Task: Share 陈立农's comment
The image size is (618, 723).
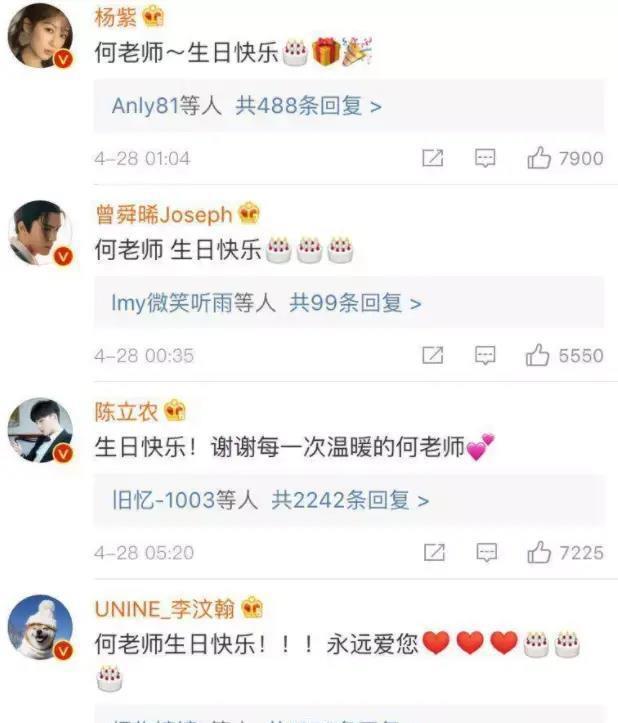Action: [432, 552]
